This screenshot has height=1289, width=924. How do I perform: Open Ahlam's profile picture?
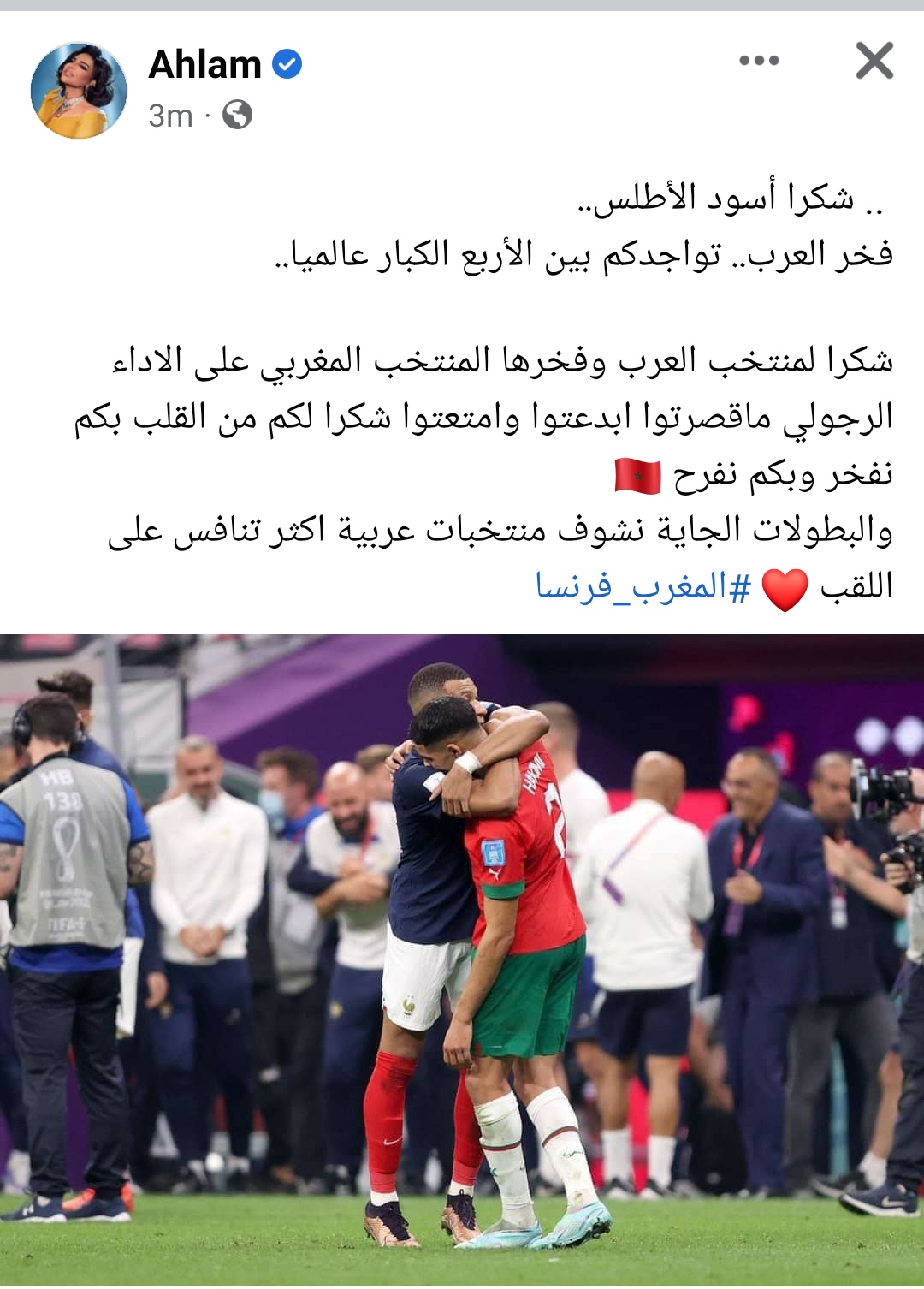click(x=79, y=91)
